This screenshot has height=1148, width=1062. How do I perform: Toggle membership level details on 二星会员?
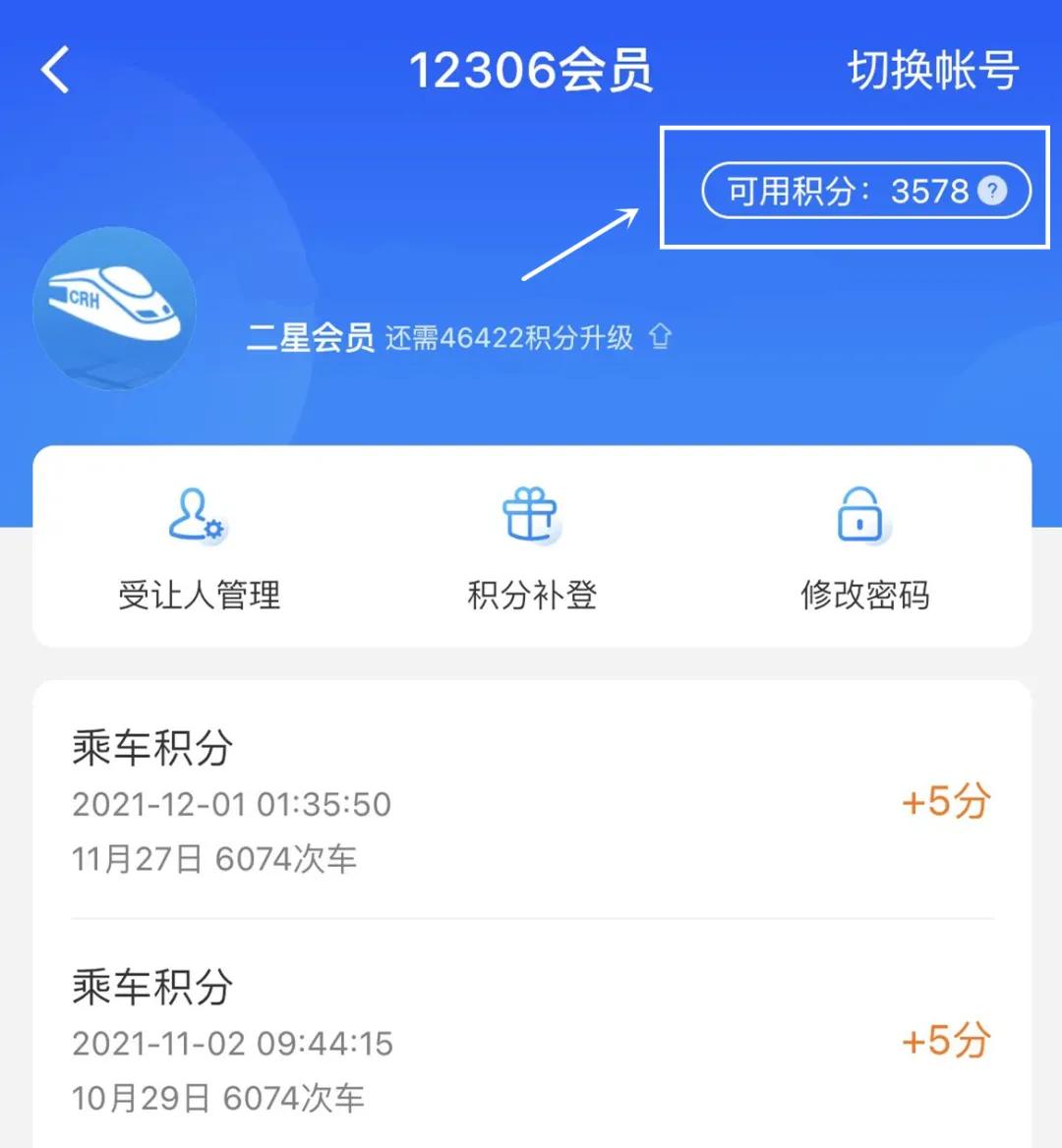tap(313, 335)
